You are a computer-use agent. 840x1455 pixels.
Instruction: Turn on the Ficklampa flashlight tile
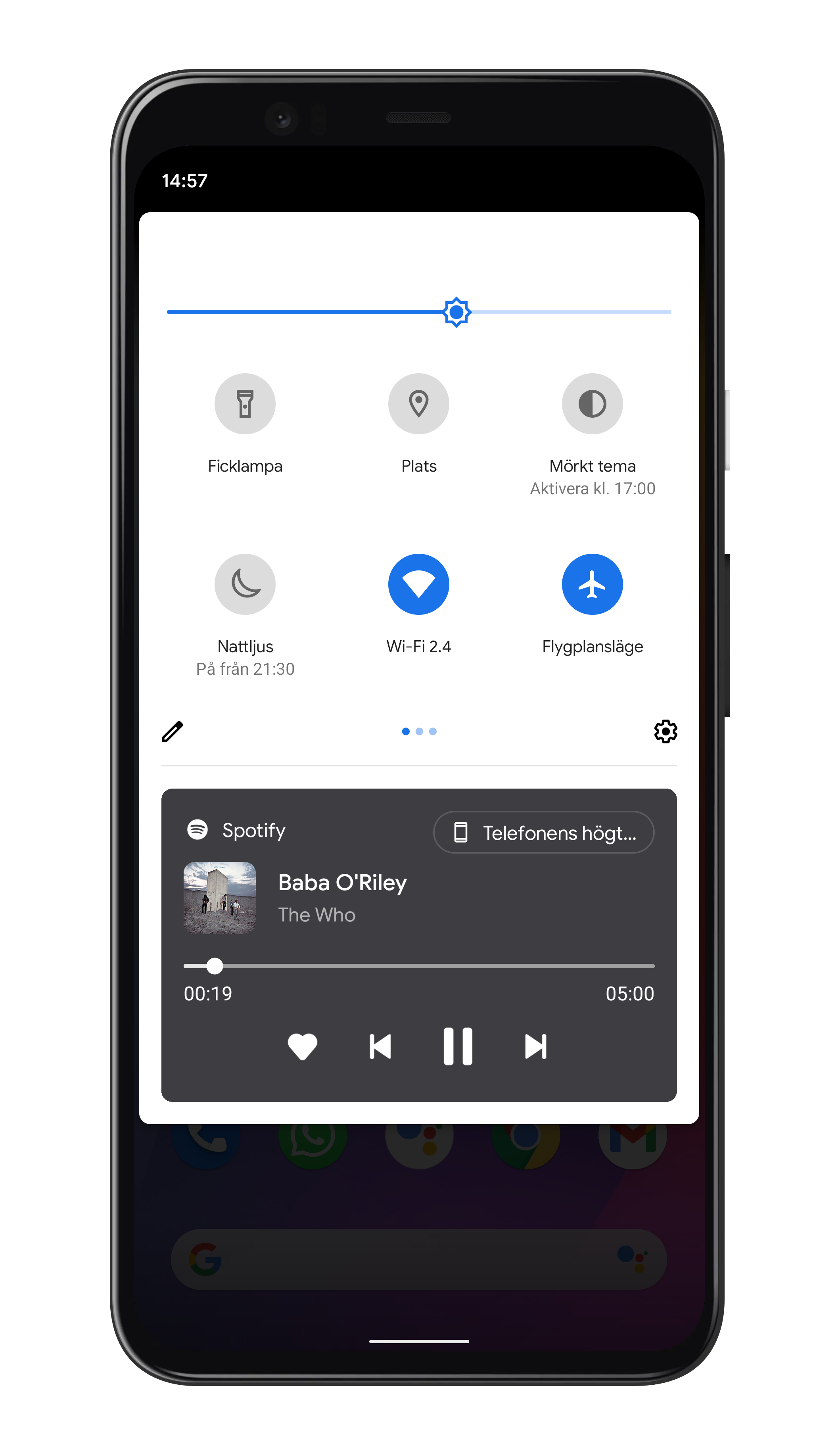coord(245,403)
